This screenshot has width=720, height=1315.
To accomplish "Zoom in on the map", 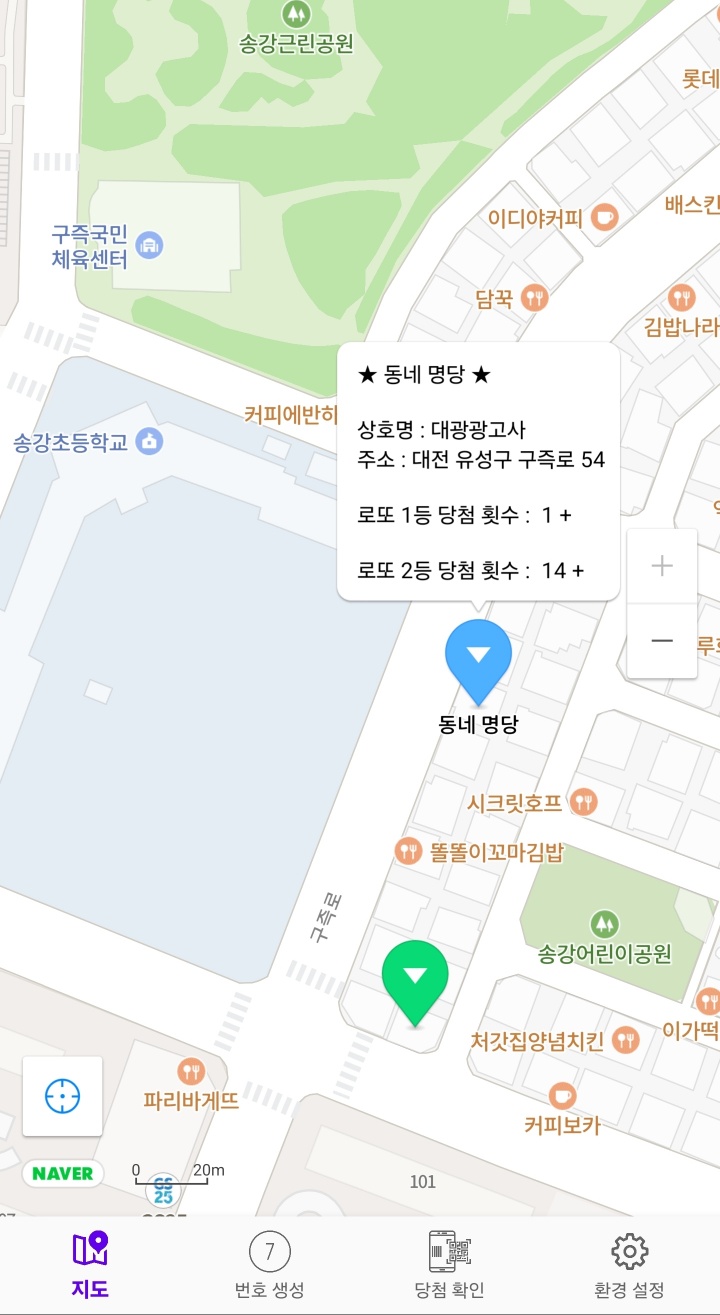I will click(x=661, y=566).
